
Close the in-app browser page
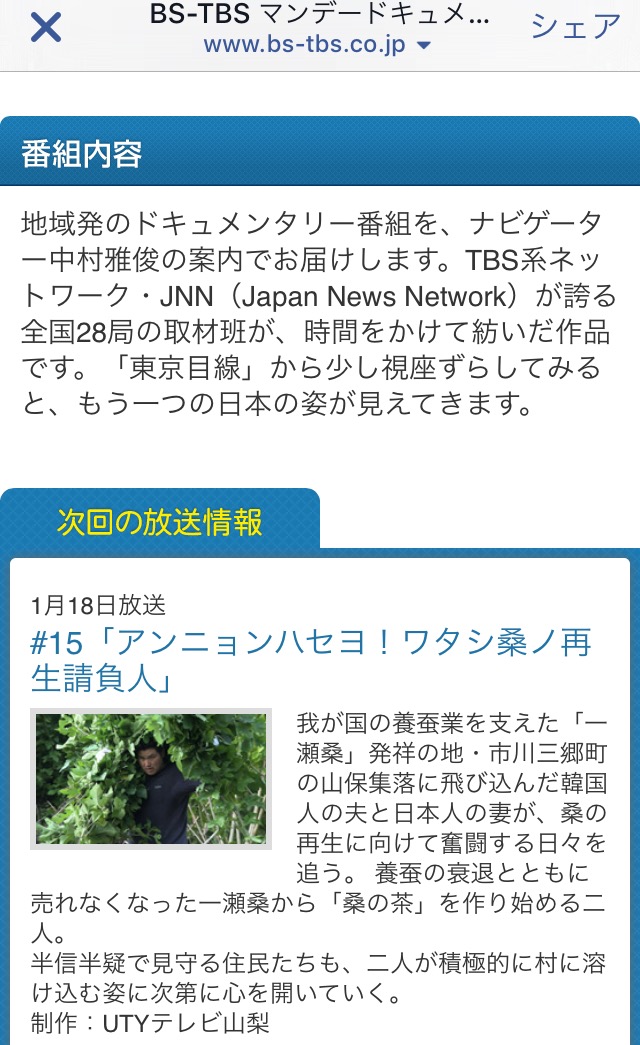pyautogui.click(x=46, y=28)
